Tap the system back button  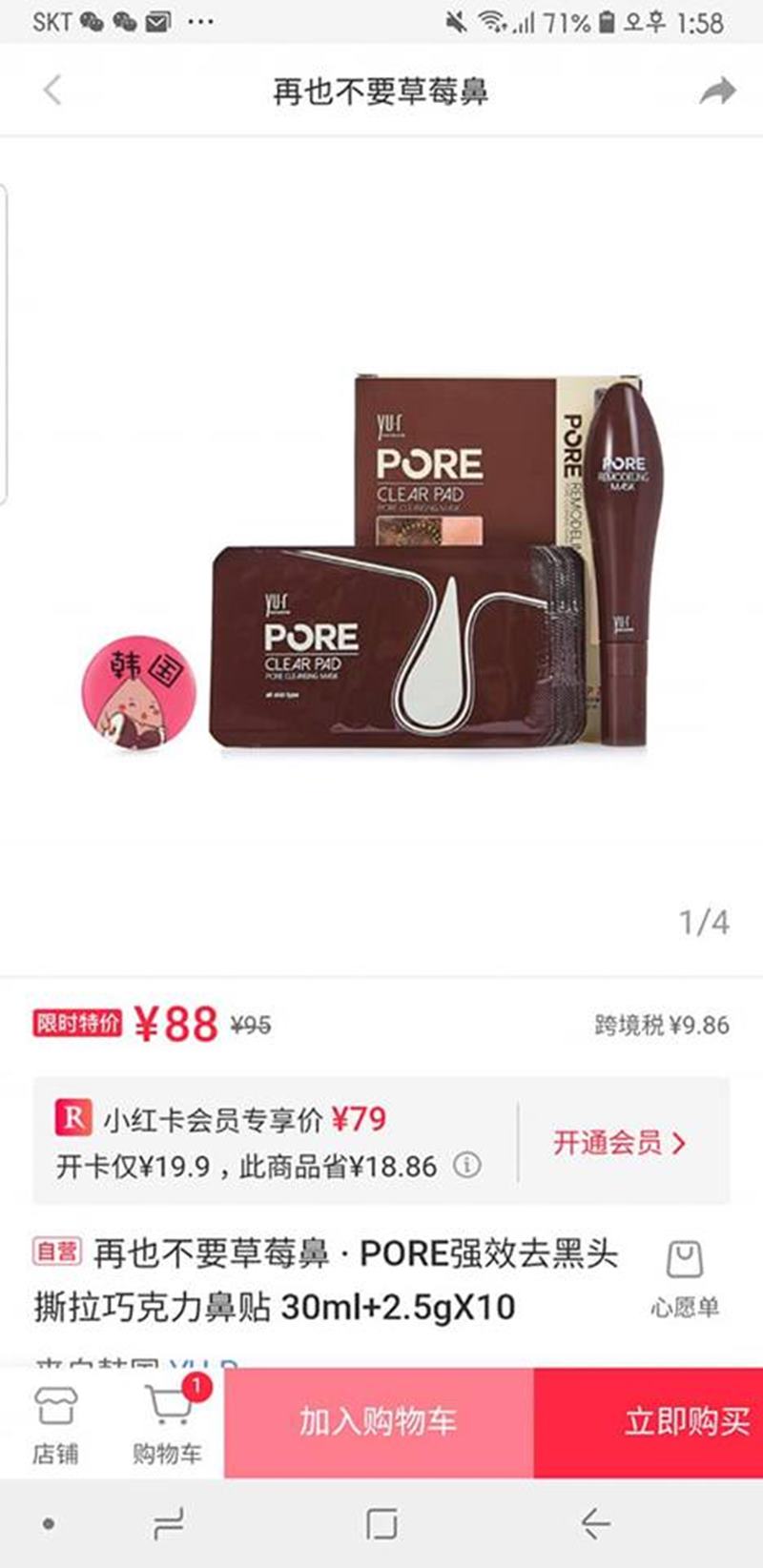pos(596,1524)
